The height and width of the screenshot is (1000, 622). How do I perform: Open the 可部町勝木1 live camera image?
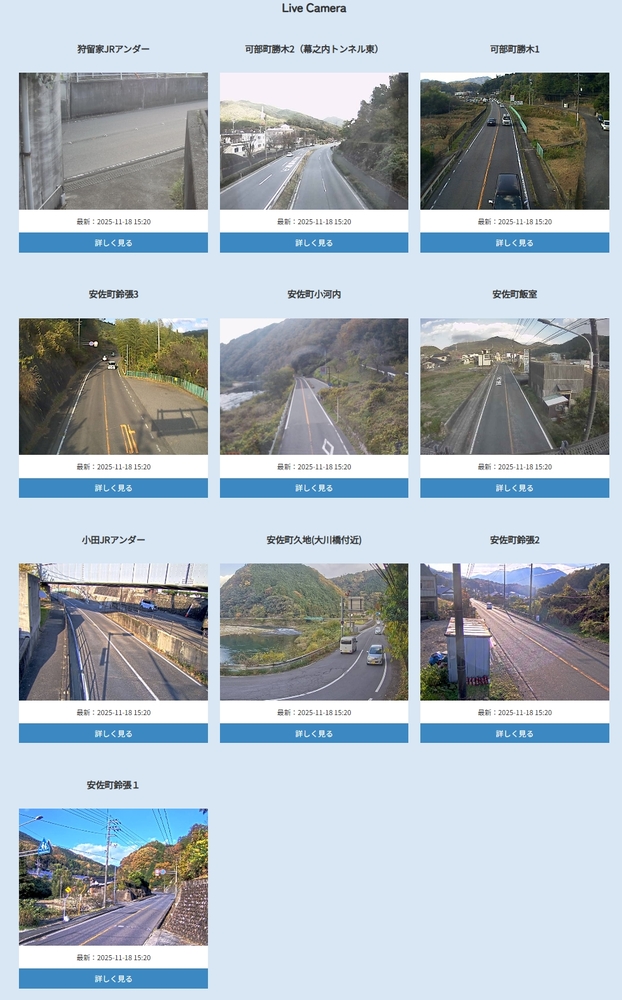click(x=514, y=141)
